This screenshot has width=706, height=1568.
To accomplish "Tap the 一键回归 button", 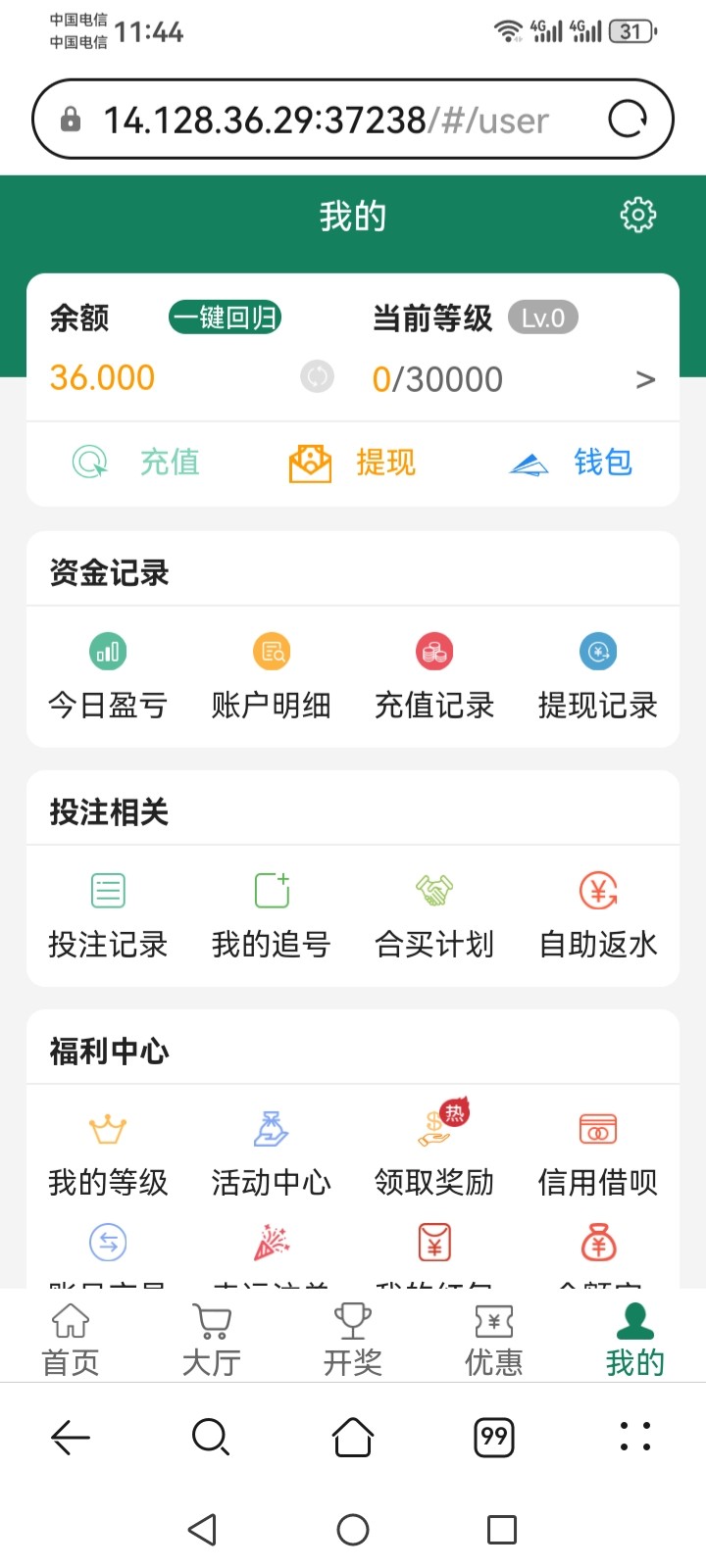I will click(x=226, y=318).
